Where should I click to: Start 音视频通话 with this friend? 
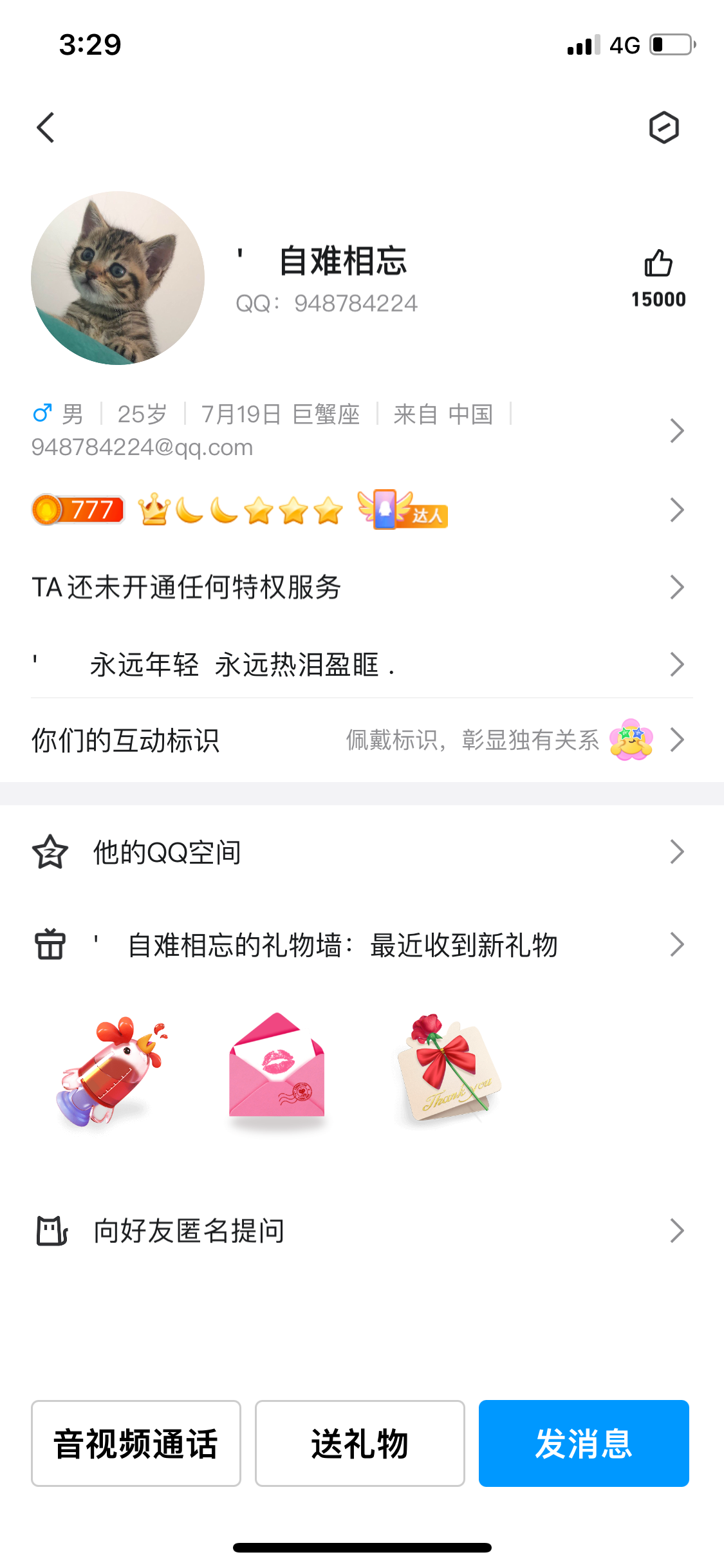click(136, 1443)
